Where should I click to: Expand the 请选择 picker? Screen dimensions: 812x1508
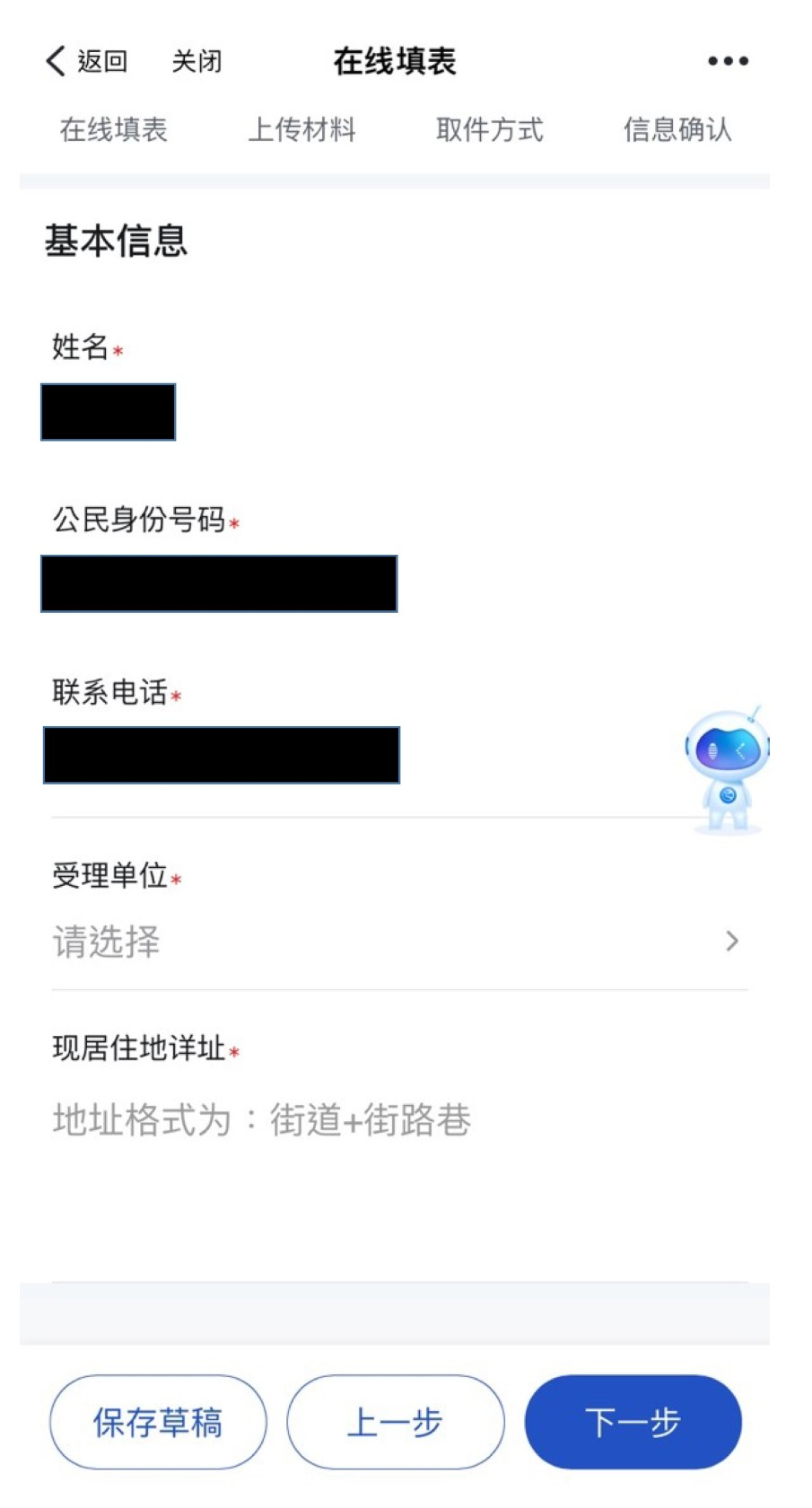(106, 941)
